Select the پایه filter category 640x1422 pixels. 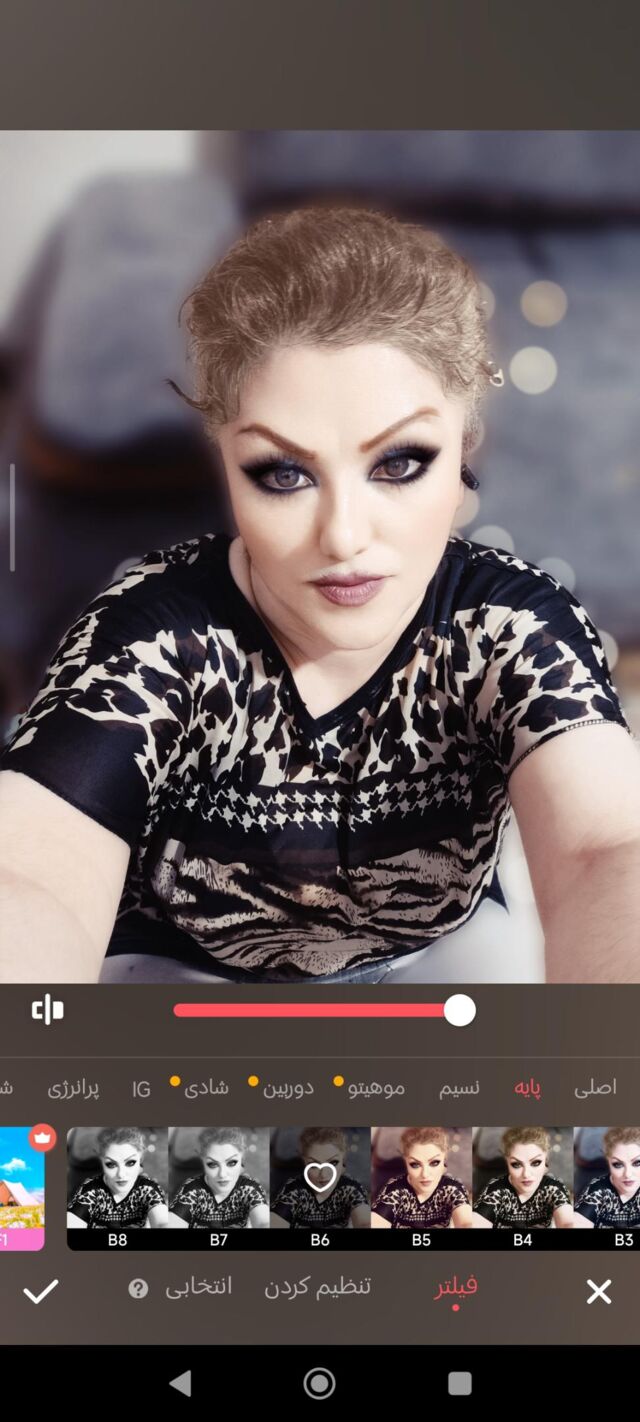click(527, 1088)
